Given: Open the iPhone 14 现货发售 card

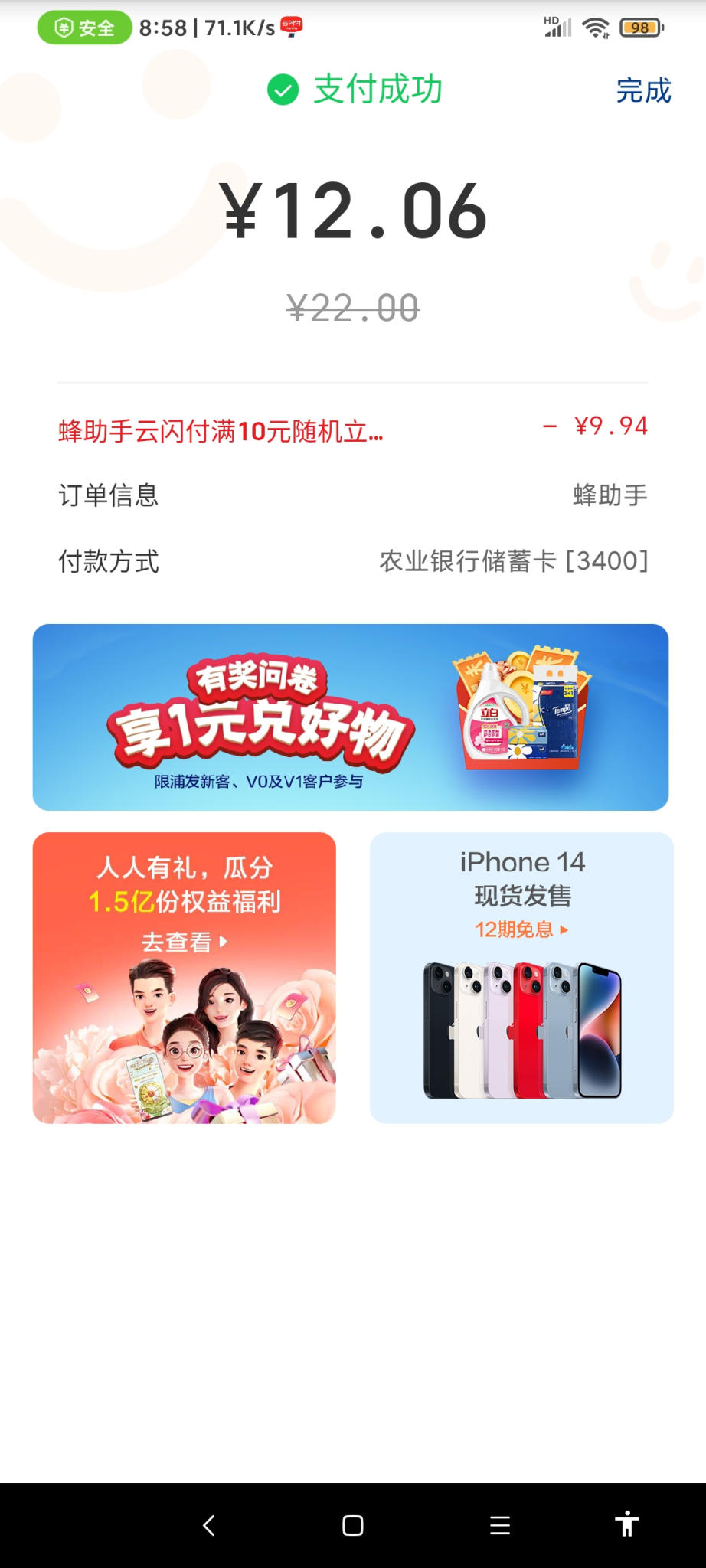Looking at the screenshot, I should (521, 978).
